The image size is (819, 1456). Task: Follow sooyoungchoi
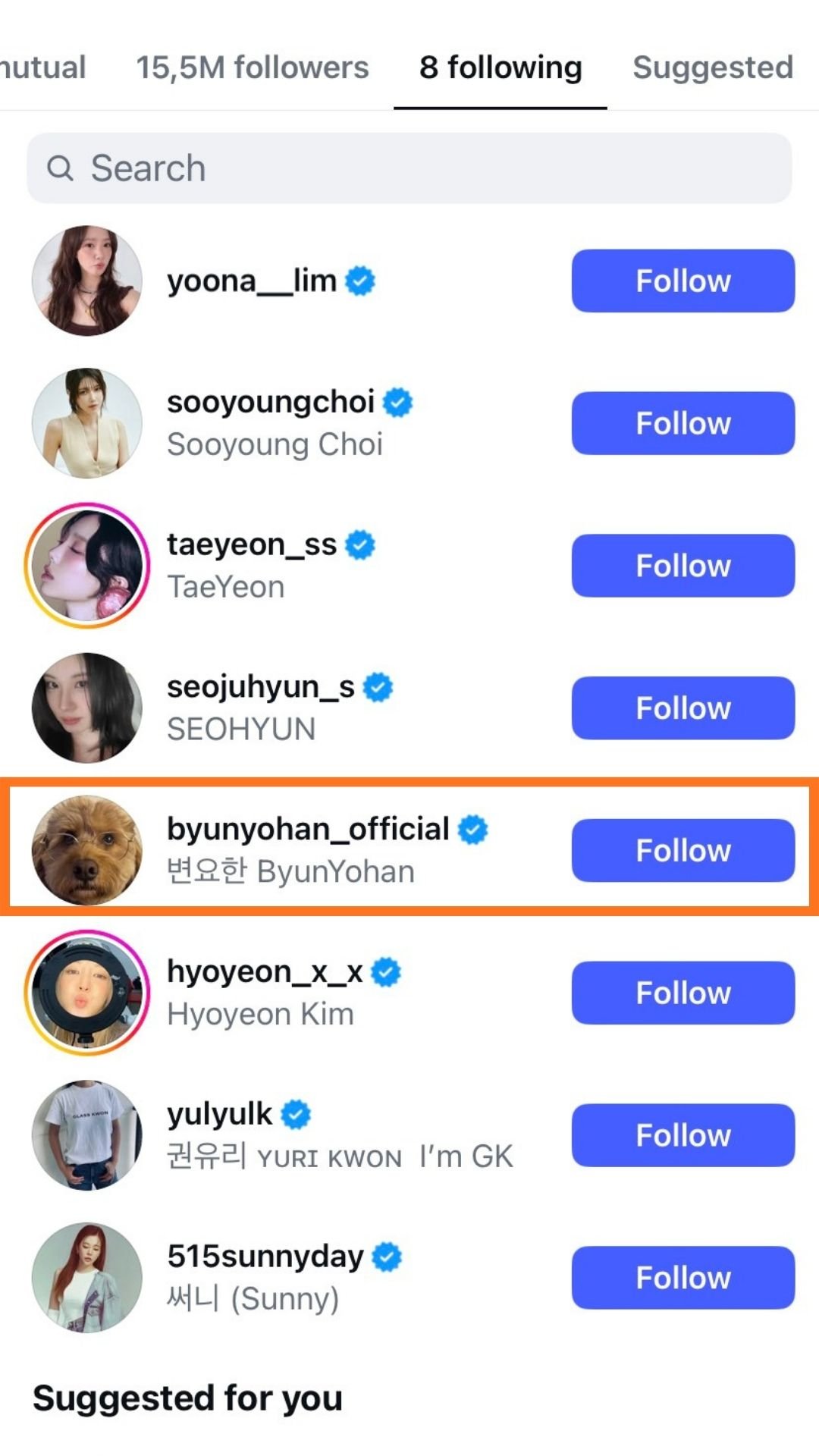(x=682, y=423)
